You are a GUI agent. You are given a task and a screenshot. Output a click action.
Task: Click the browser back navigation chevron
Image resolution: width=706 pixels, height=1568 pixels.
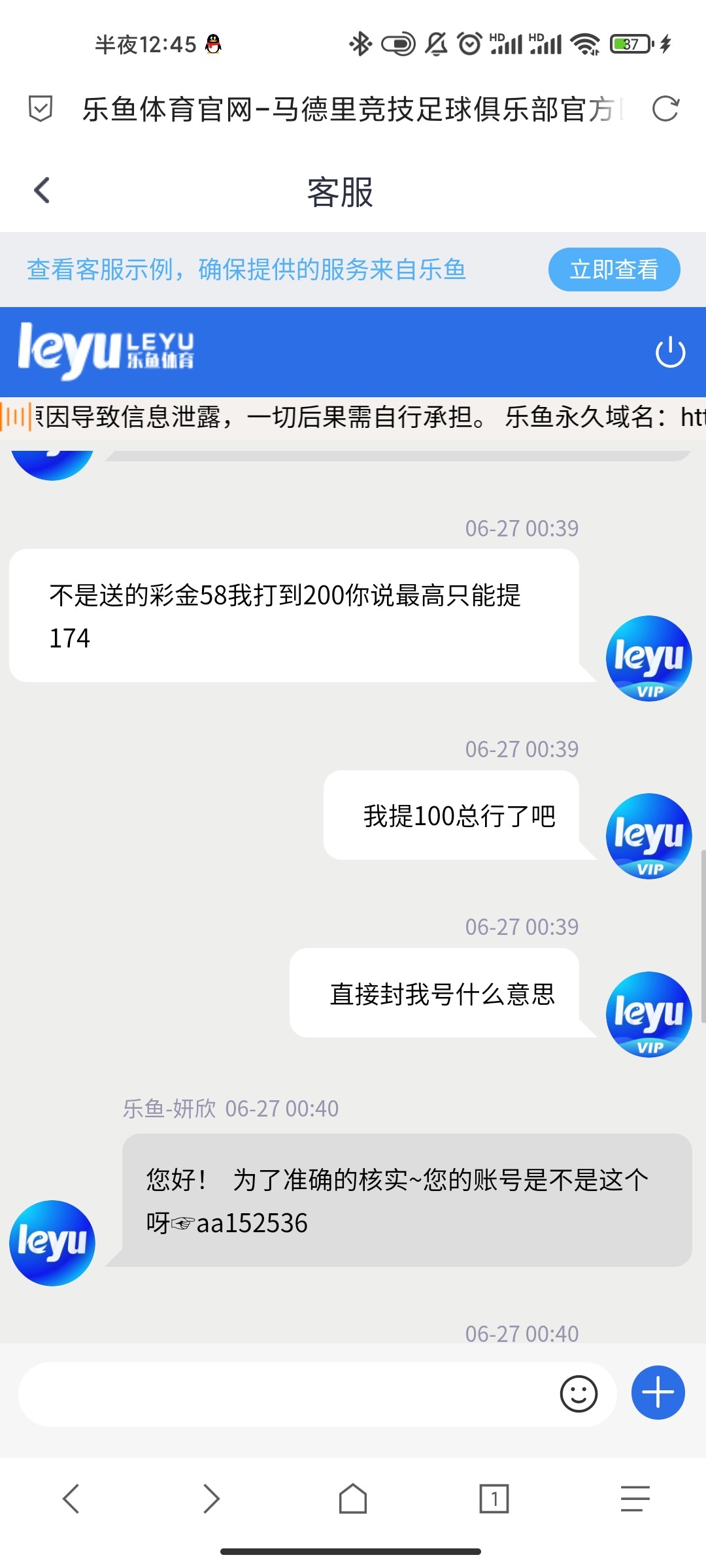[72, 1499]
